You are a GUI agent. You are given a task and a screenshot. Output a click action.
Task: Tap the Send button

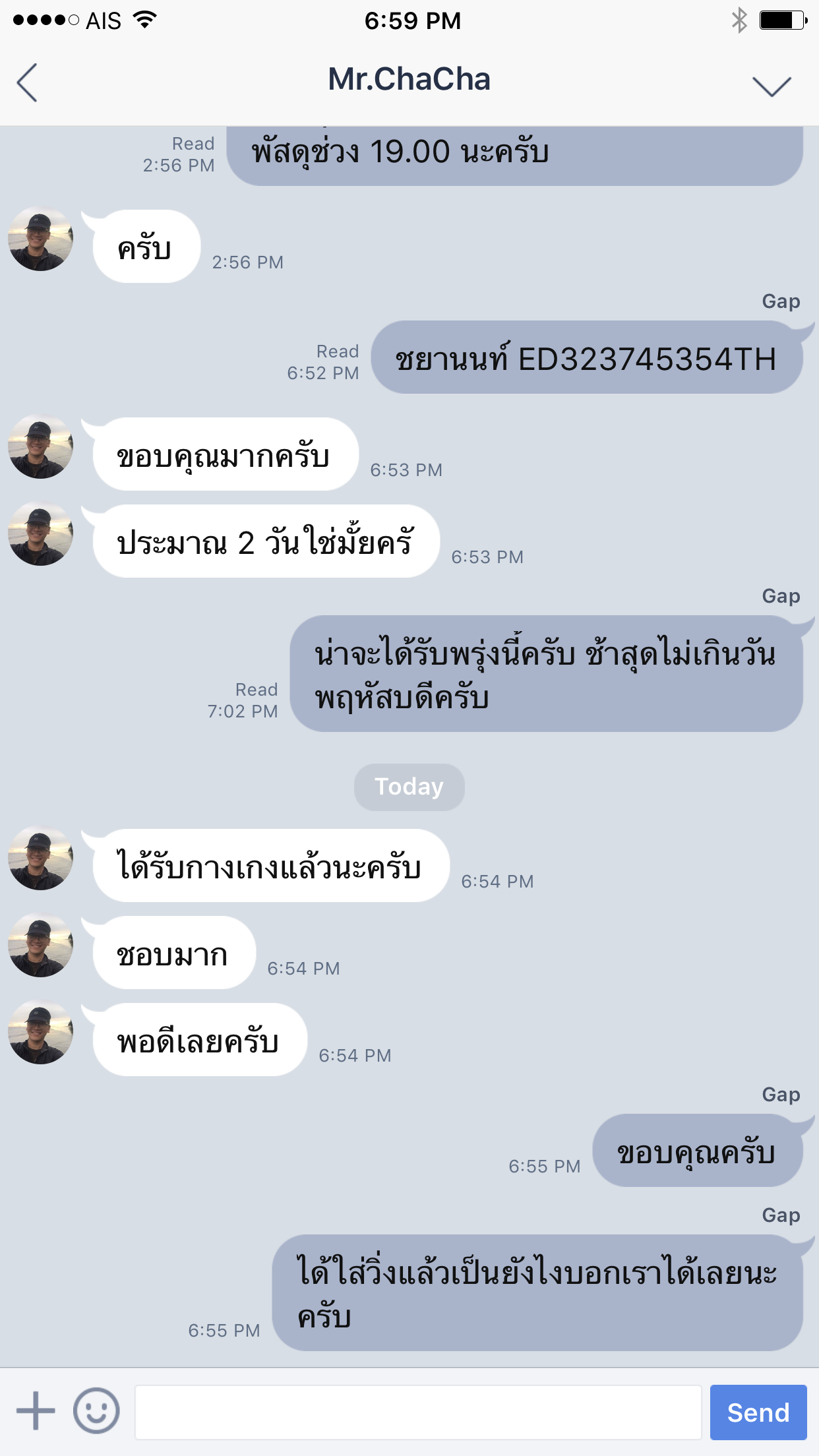pyautogui.click(x=758, y=1412)
